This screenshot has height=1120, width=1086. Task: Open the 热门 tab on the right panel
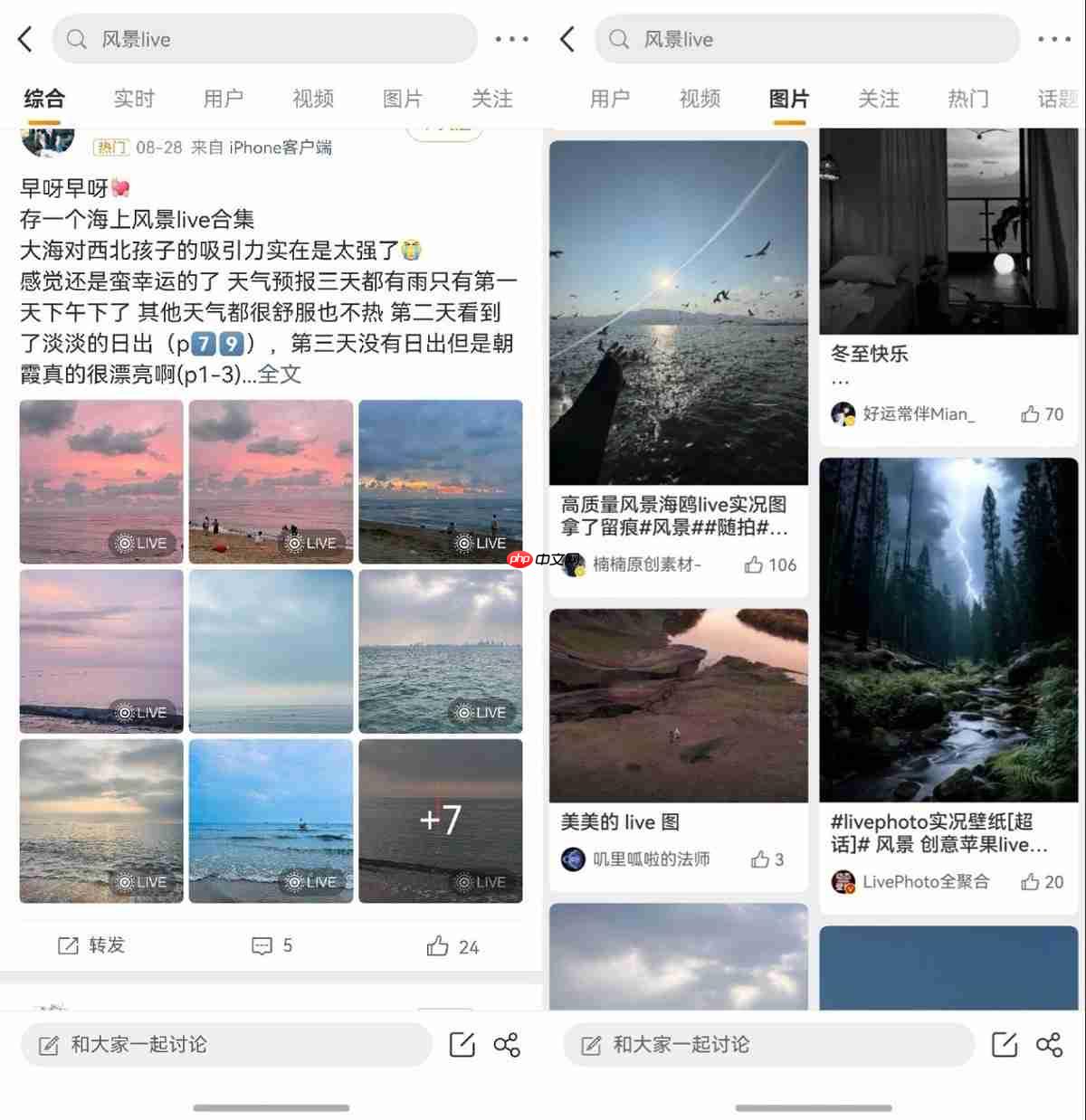(967, 100)
